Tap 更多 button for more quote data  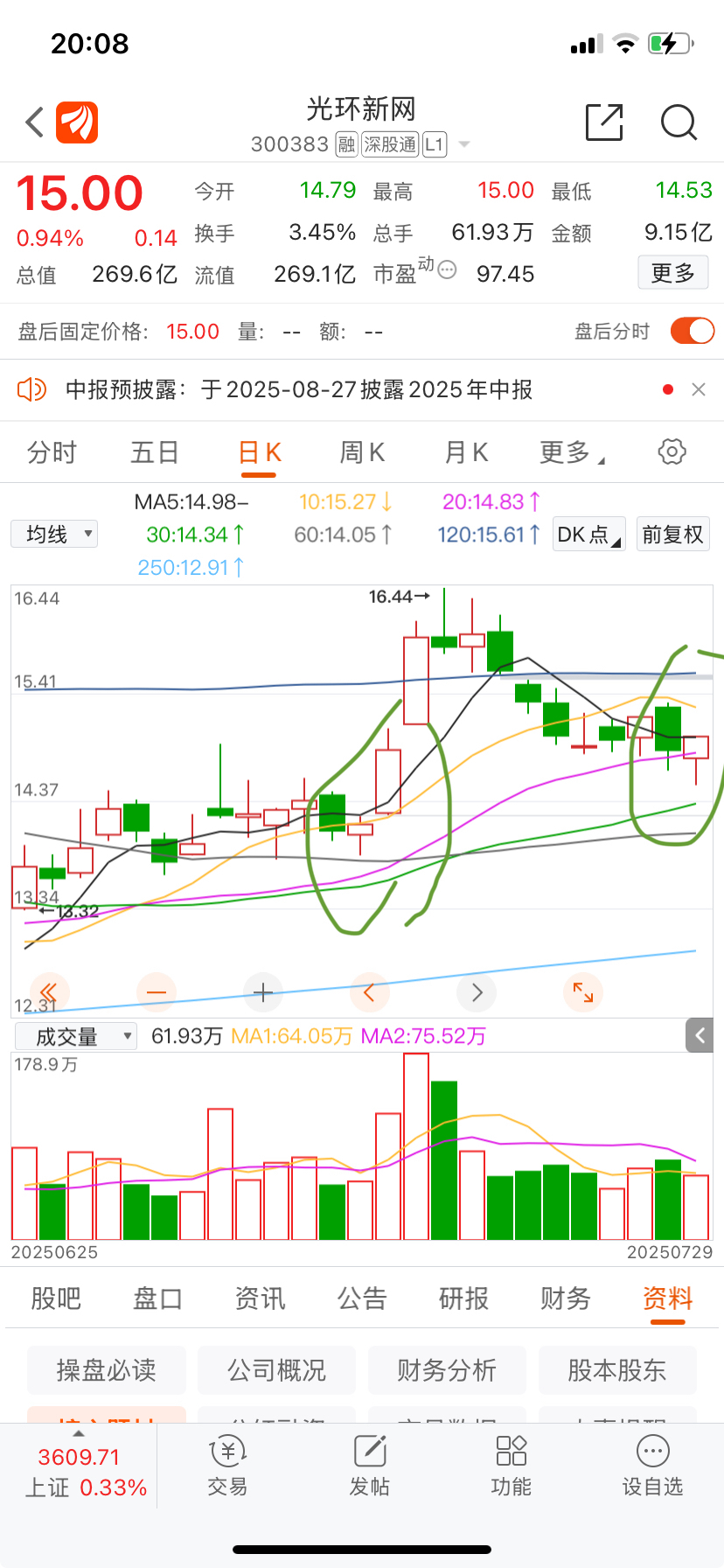672,273
